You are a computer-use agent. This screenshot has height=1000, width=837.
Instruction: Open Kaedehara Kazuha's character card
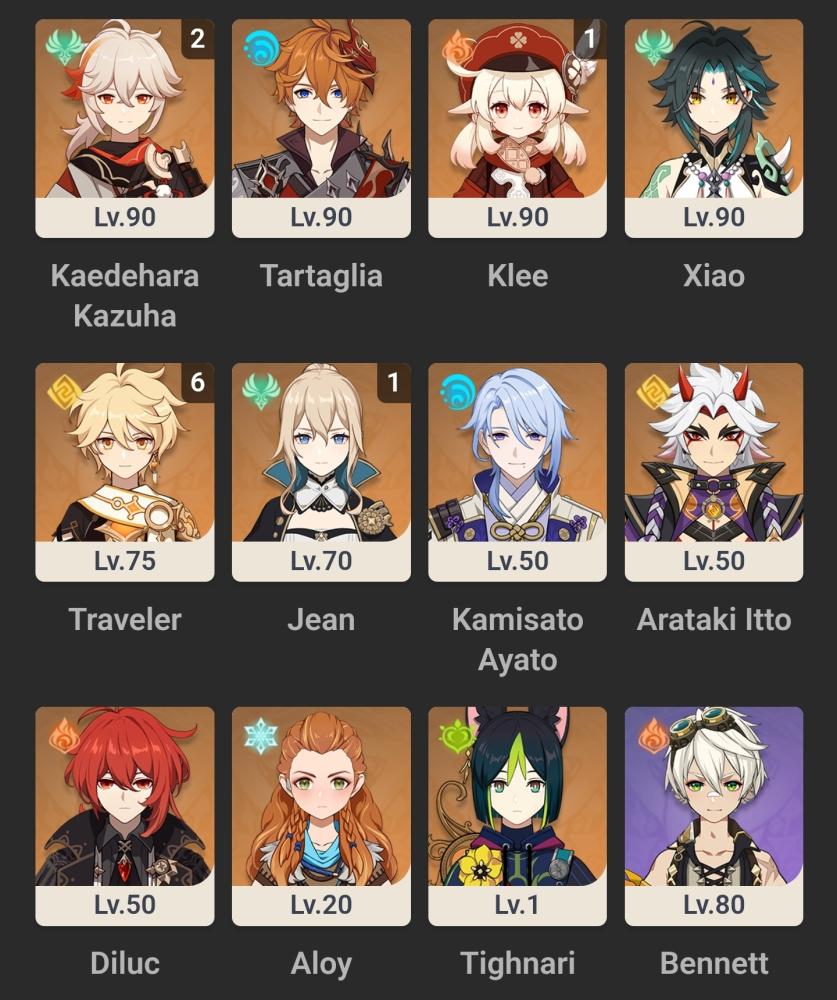click(x=125, y=128)
